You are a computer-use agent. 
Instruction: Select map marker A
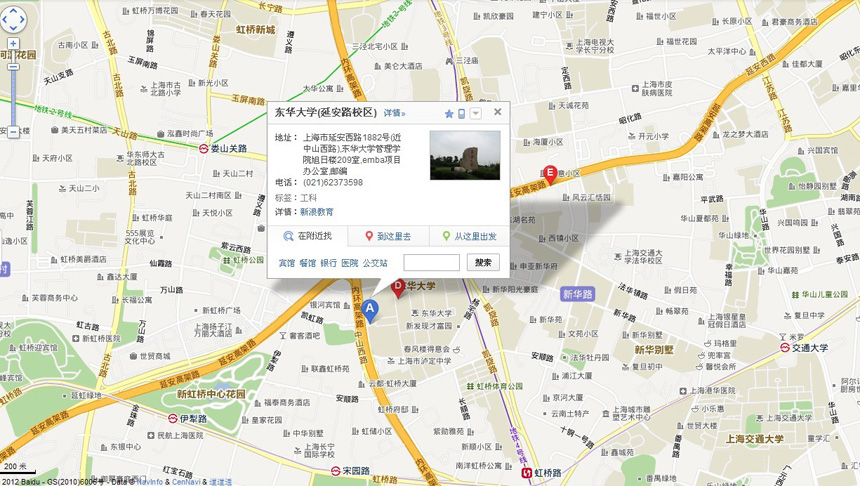point(369,310)
